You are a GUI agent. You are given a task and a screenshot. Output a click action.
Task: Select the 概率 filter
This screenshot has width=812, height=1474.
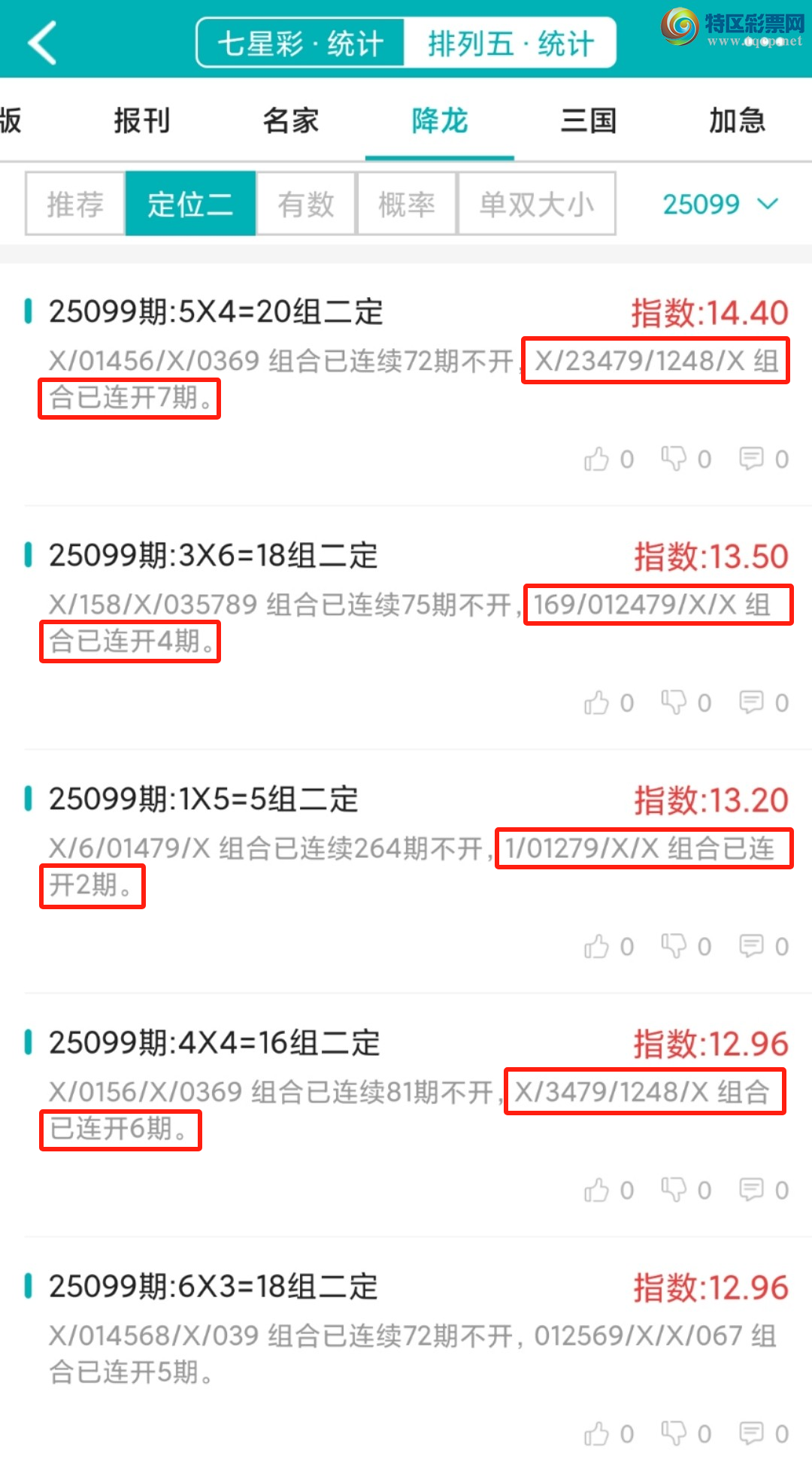(x=406, y=204)
